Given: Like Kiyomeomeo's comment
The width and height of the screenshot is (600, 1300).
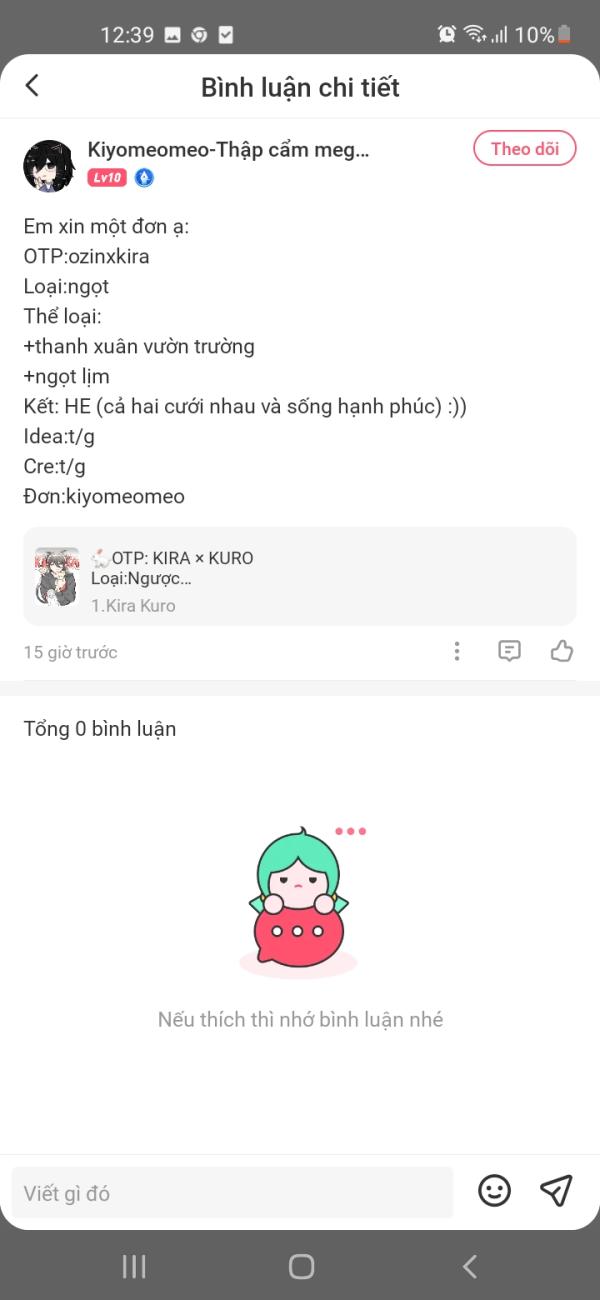Looking at the screenshot, I should pyautogui.click(x=562, y=652).
